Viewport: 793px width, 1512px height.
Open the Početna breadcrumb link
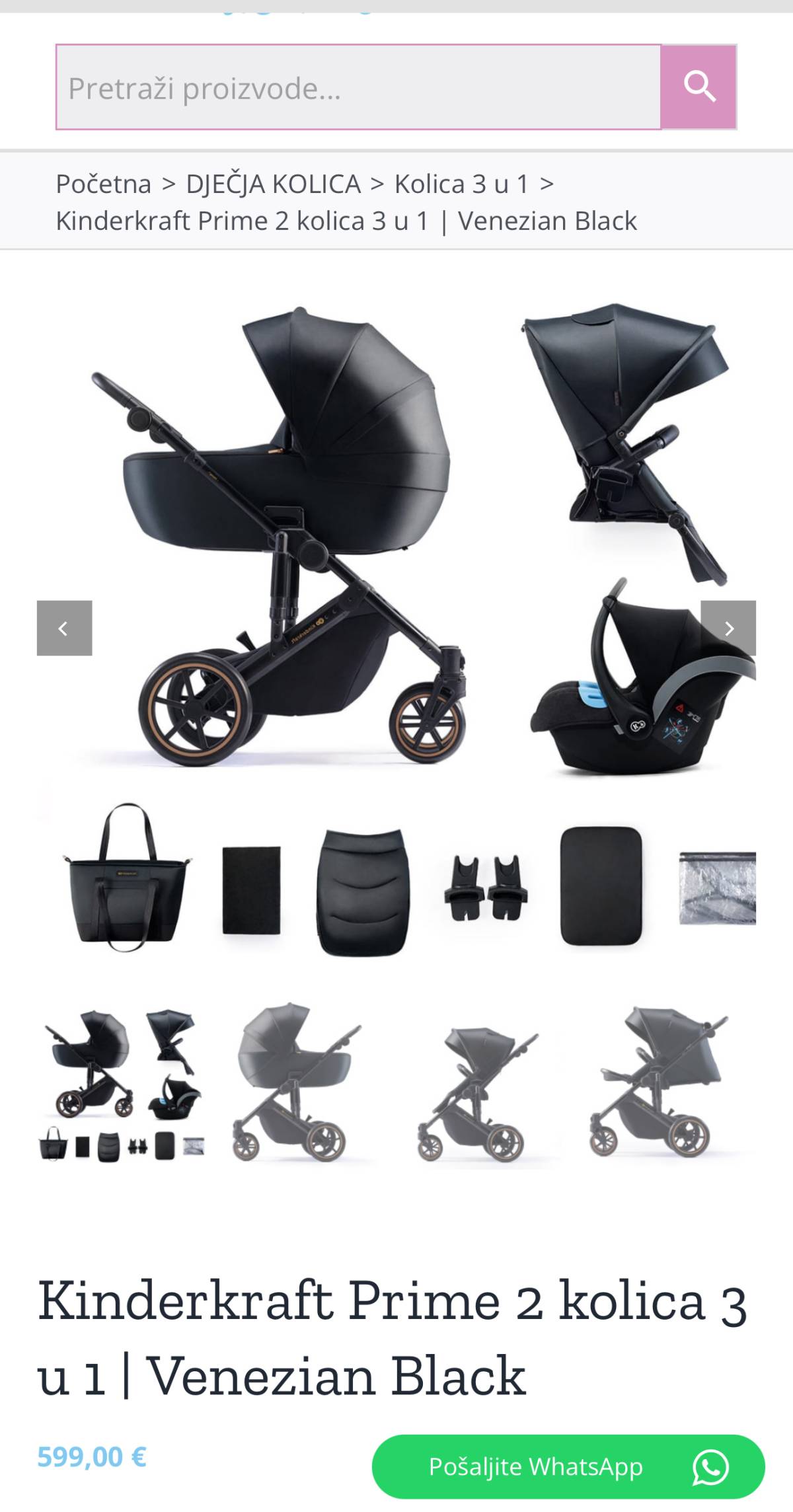(x=104, y=184)
